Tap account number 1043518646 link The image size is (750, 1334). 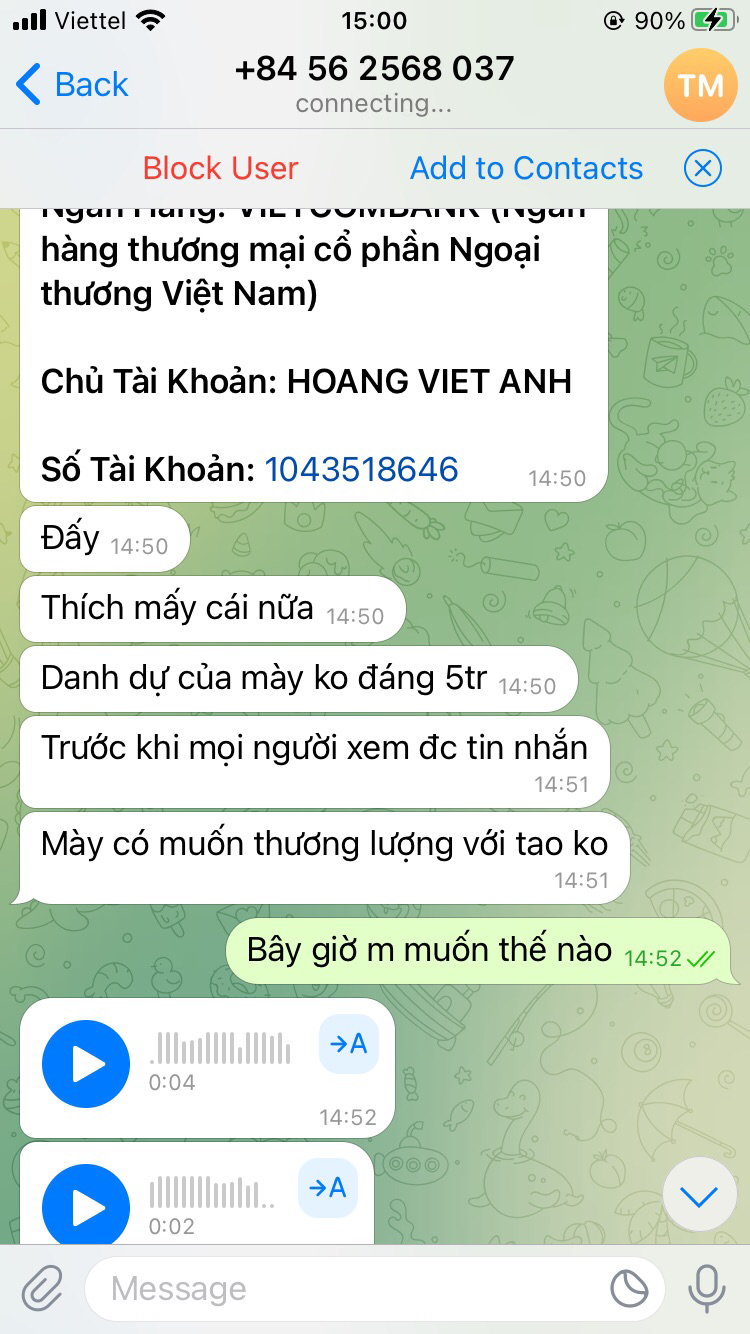pyautogui.click(x=361, y=469)
